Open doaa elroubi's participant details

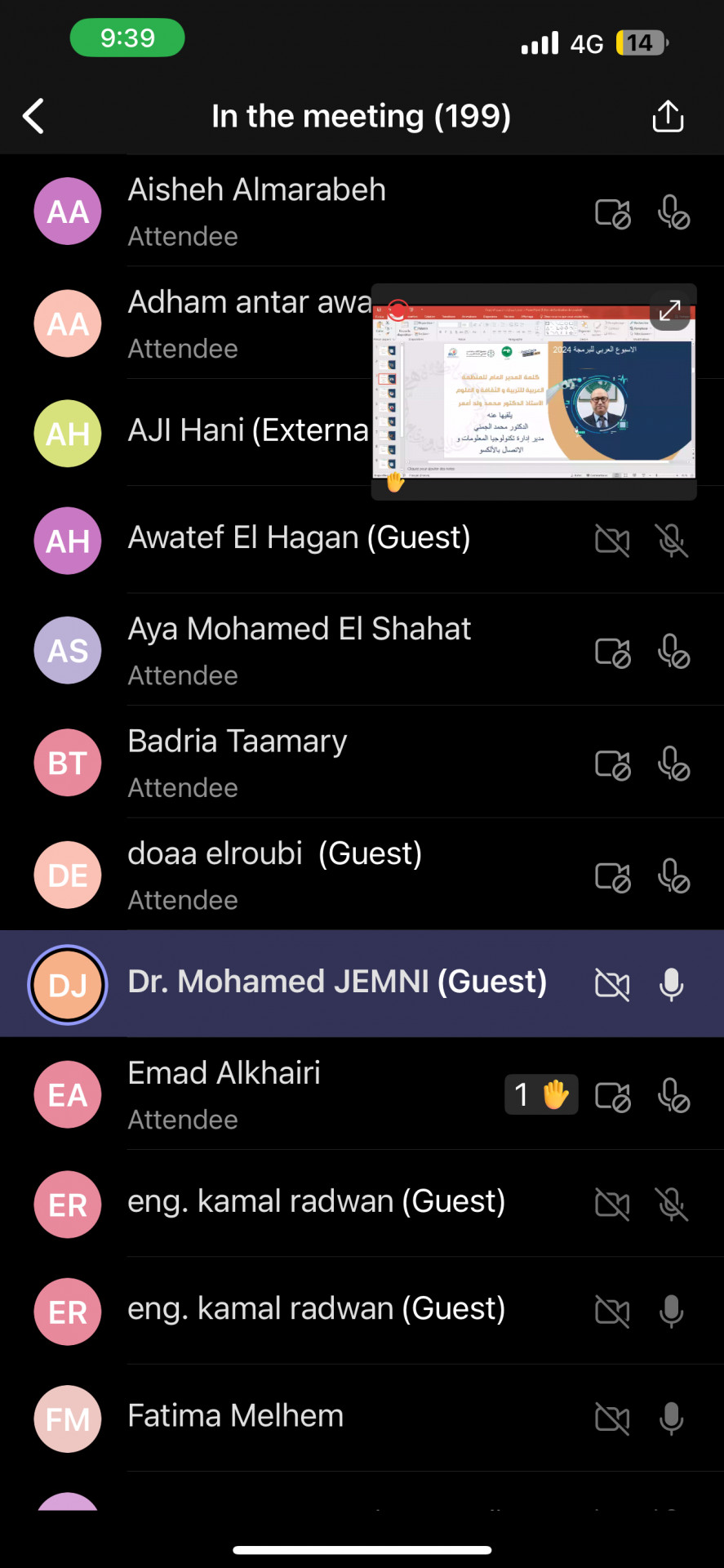(362, 875)
